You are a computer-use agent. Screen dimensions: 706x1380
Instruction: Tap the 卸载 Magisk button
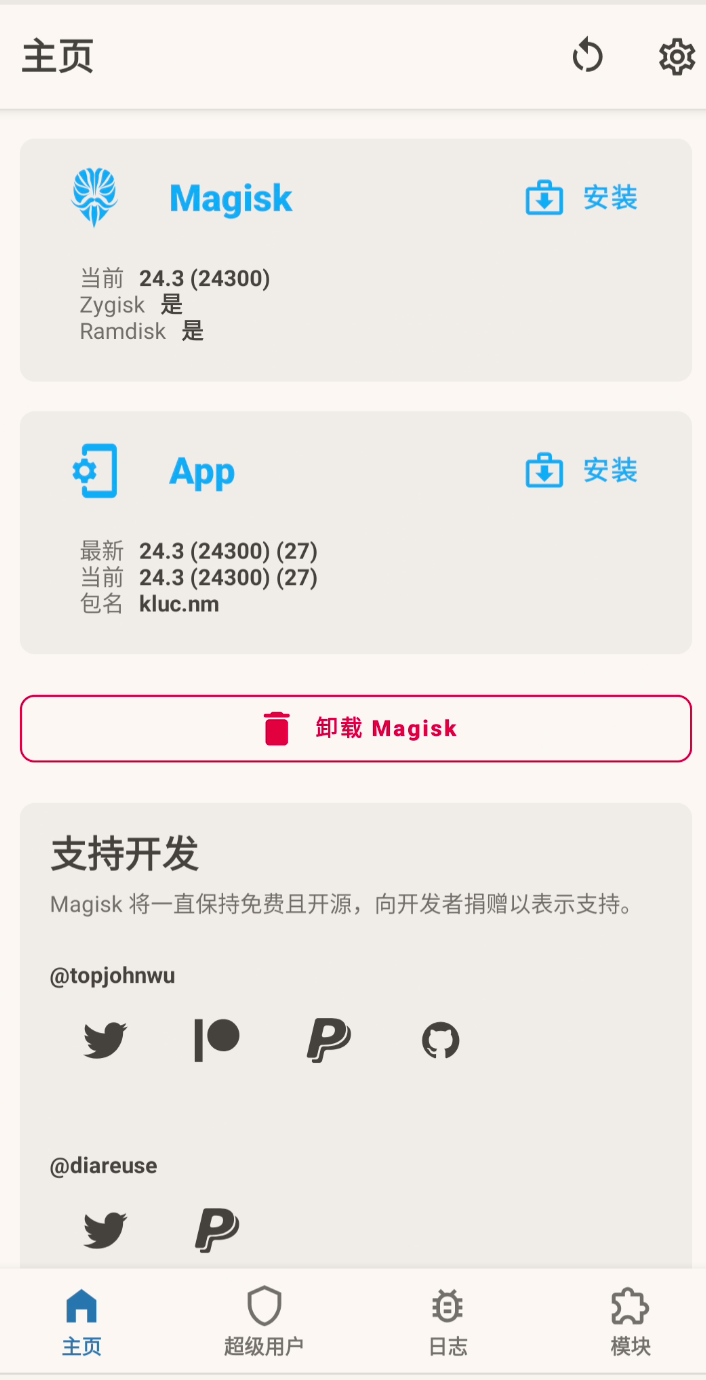click(356, 728)
